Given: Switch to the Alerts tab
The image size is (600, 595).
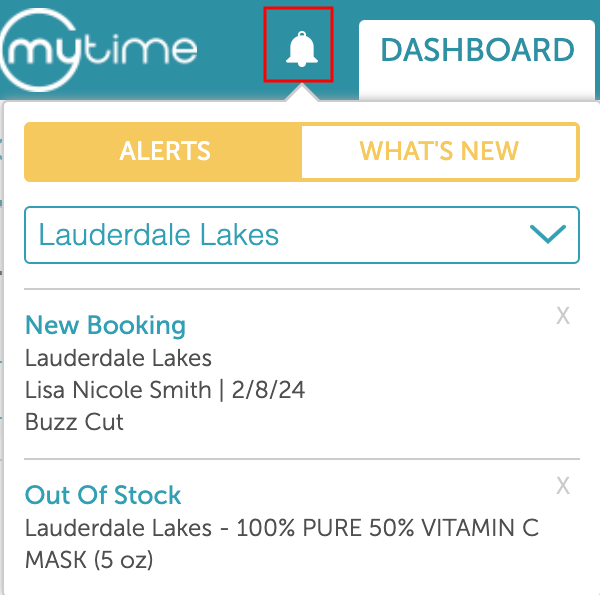Looking at the screenshot, I should point(165,152).
